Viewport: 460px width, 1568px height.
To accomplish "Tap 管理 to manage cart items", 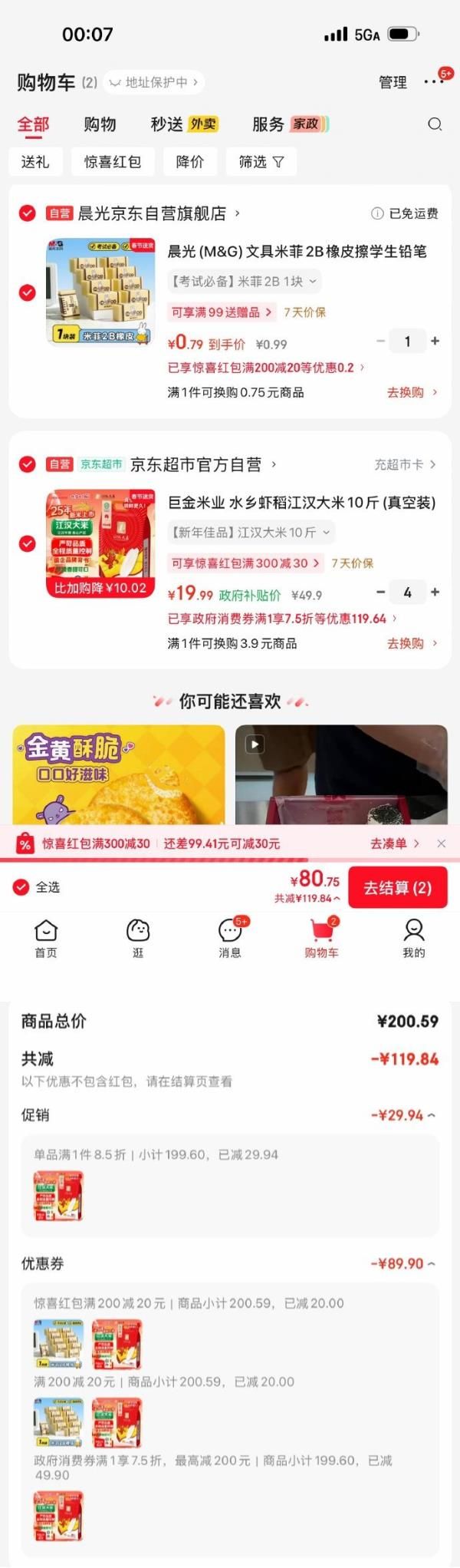I will click(x=393, y=82).
